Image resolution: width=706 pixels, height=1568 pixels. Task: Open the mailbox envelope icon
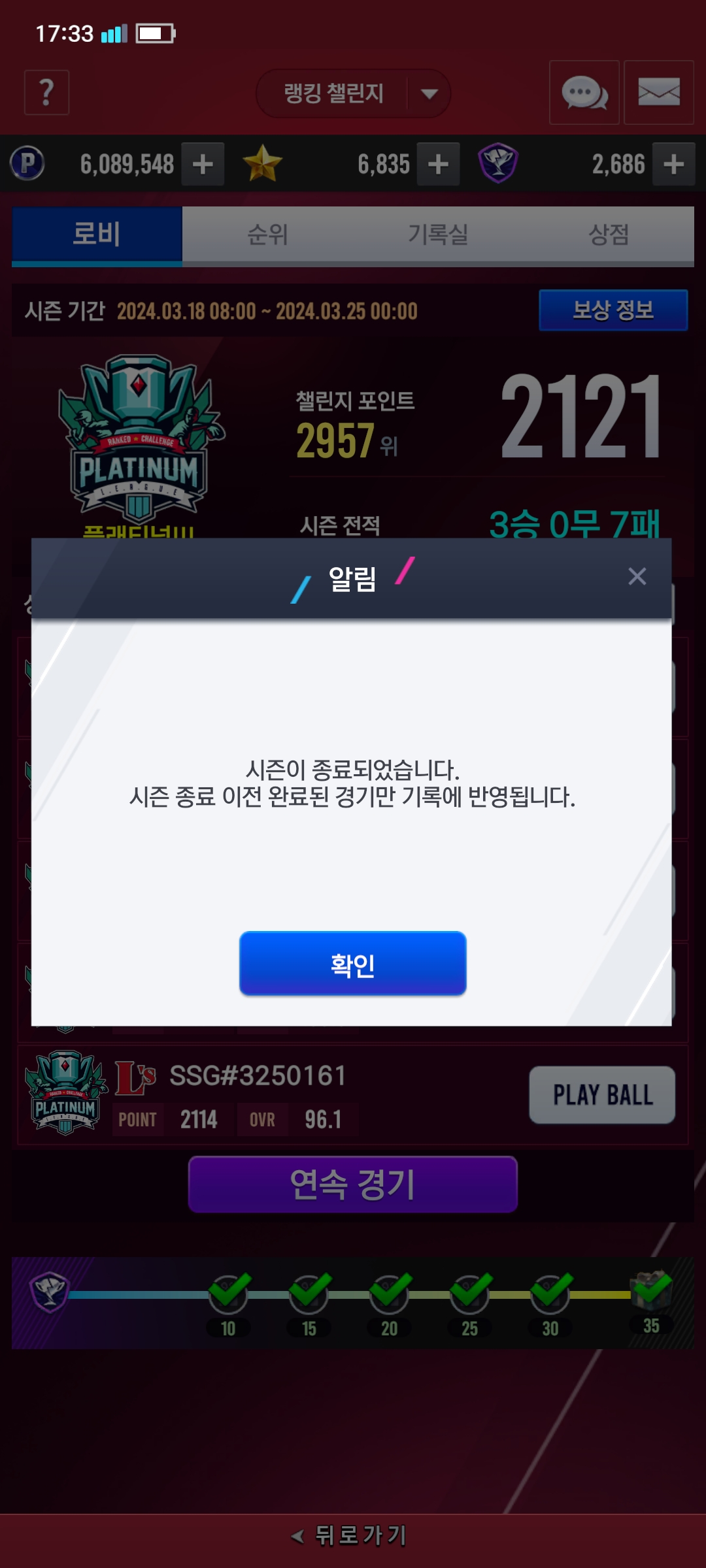658,92
